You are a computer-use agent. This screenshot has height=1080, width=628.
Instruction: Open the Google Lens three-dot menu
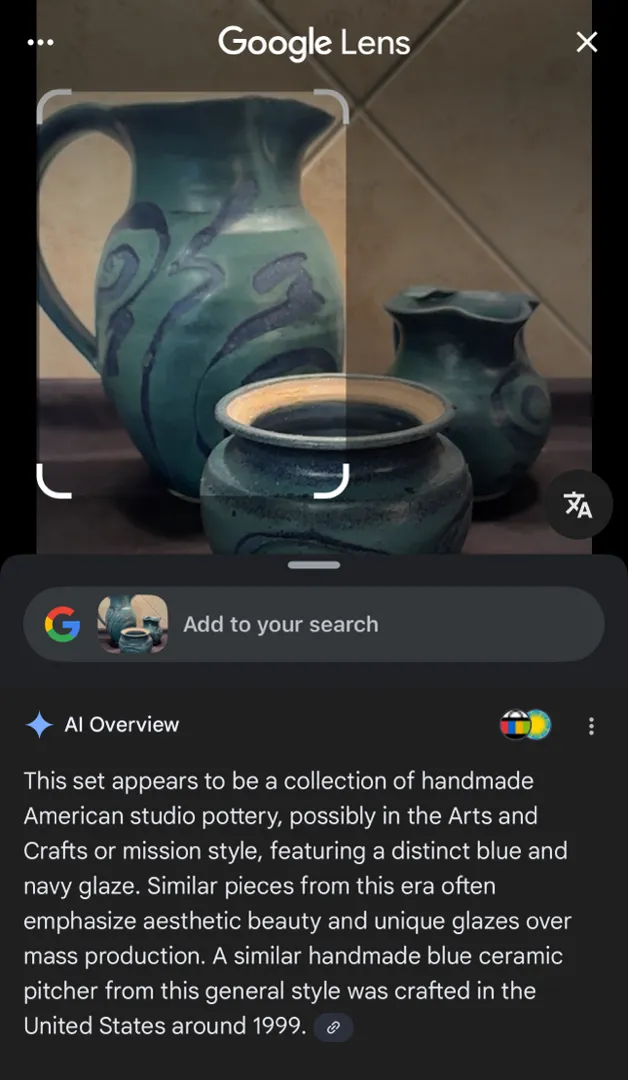point(41,42)
